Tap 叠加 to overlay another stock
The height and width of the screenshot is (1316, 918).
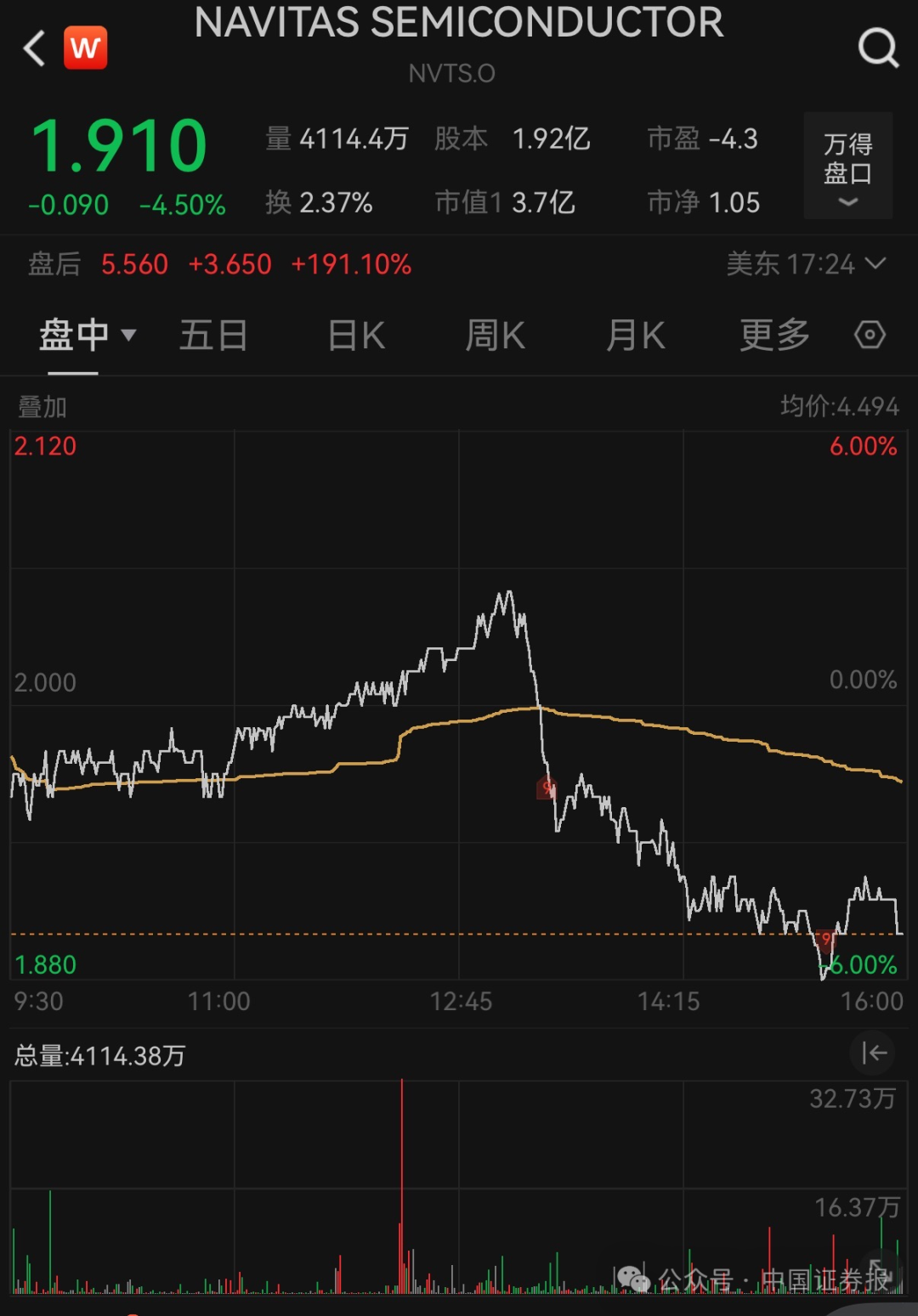click(42, 407)
